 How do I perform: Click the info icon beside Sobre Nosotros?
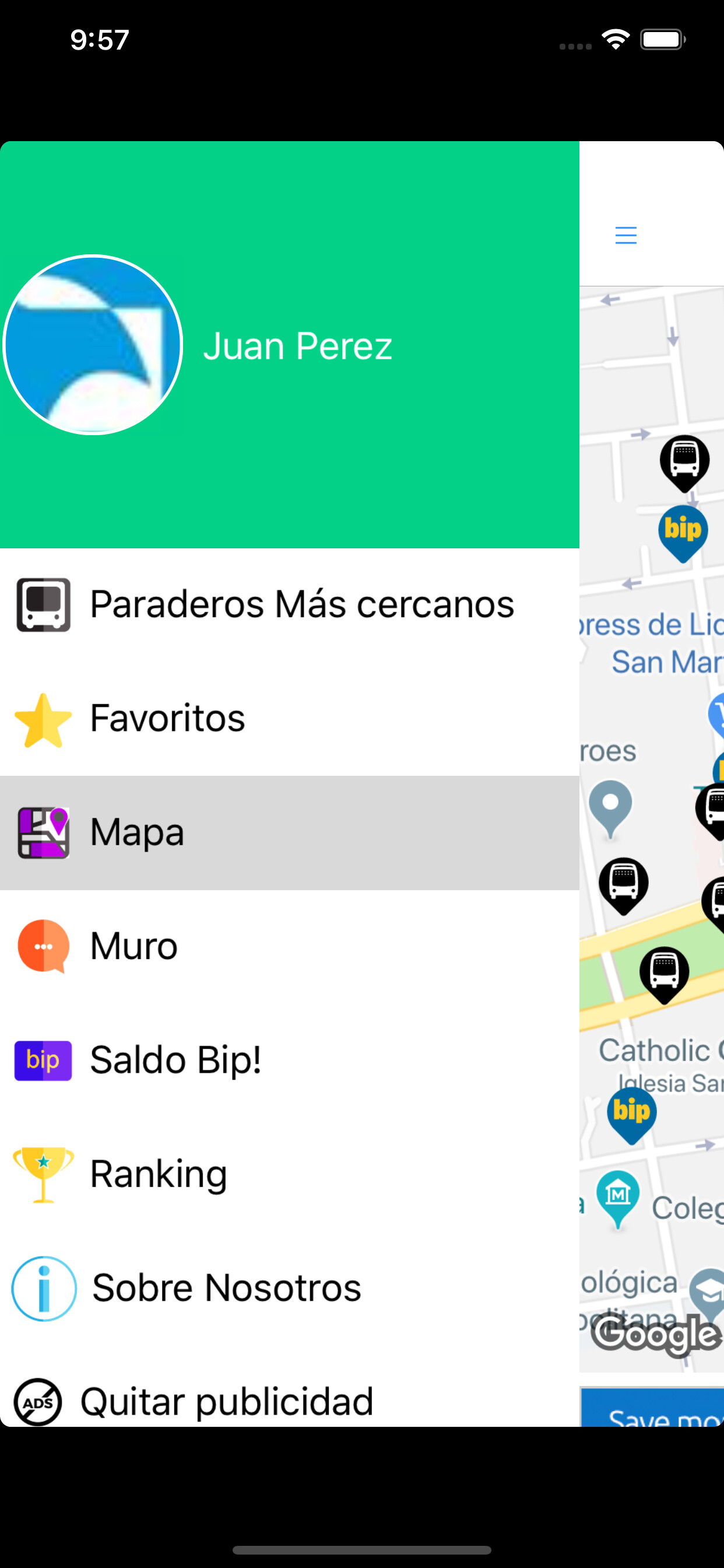click(42, 1289)
